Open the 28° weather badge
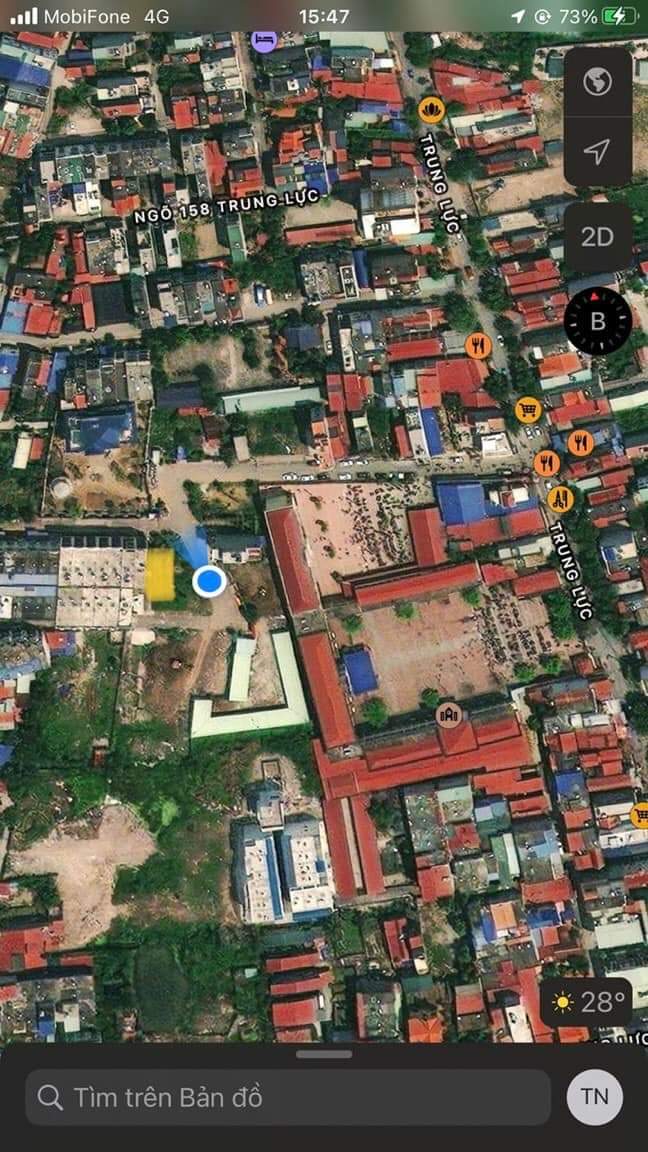The width and height of the screenshot is (648, 1152). 589,1001
